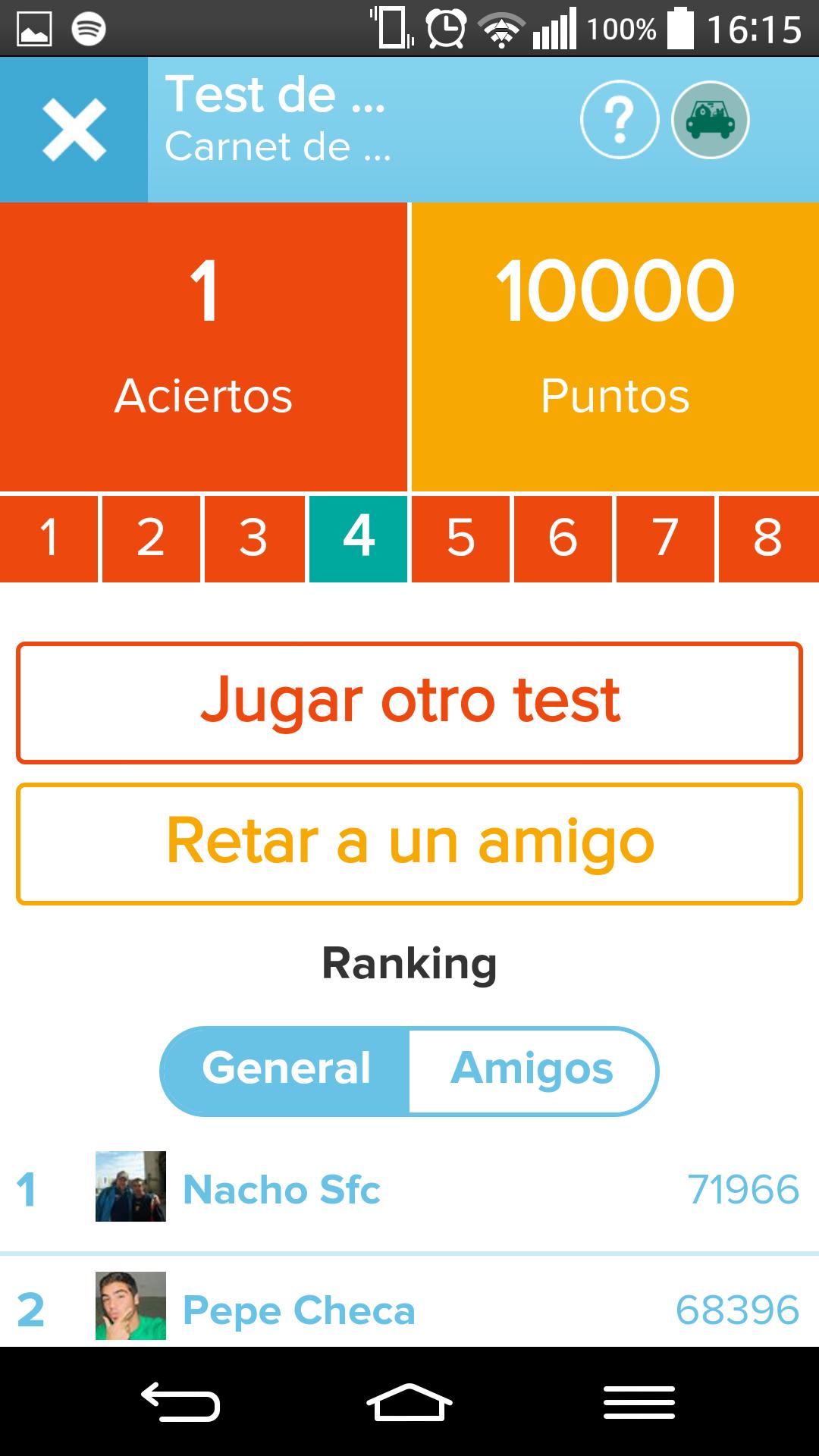Tap Jugar otro test
This screenshot has height=1456, width=819.
409,702
